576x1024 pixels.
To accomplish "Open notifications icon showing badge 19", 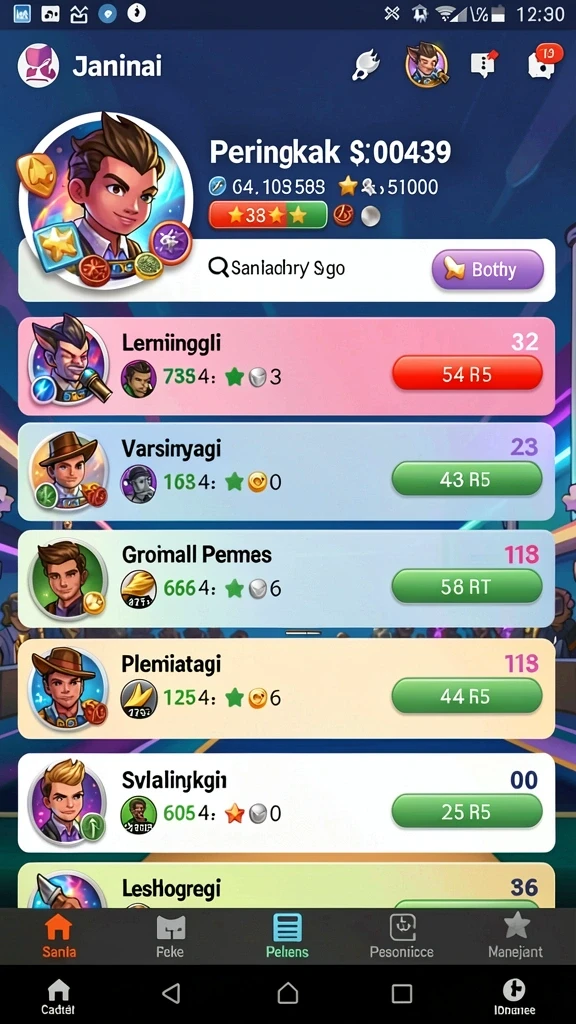I will tap(543, 62).
